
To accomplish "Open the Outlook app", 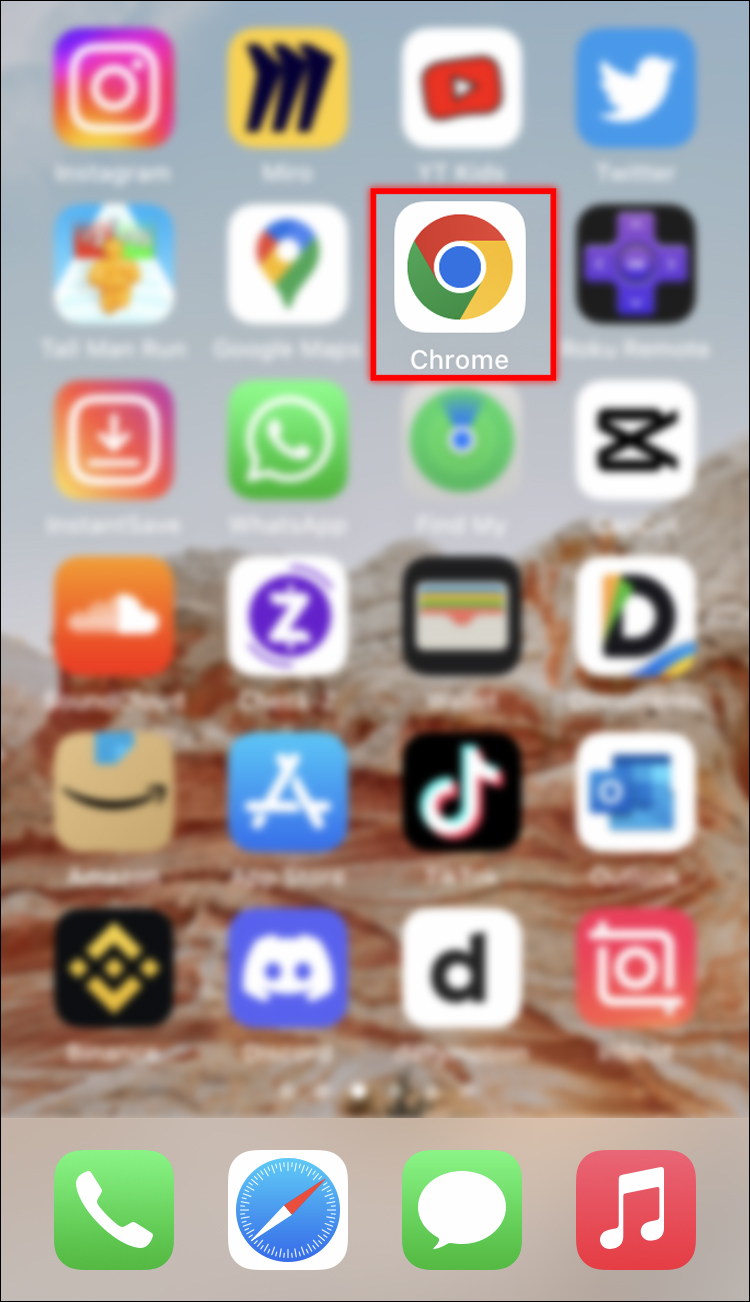I will click(635, 792).
